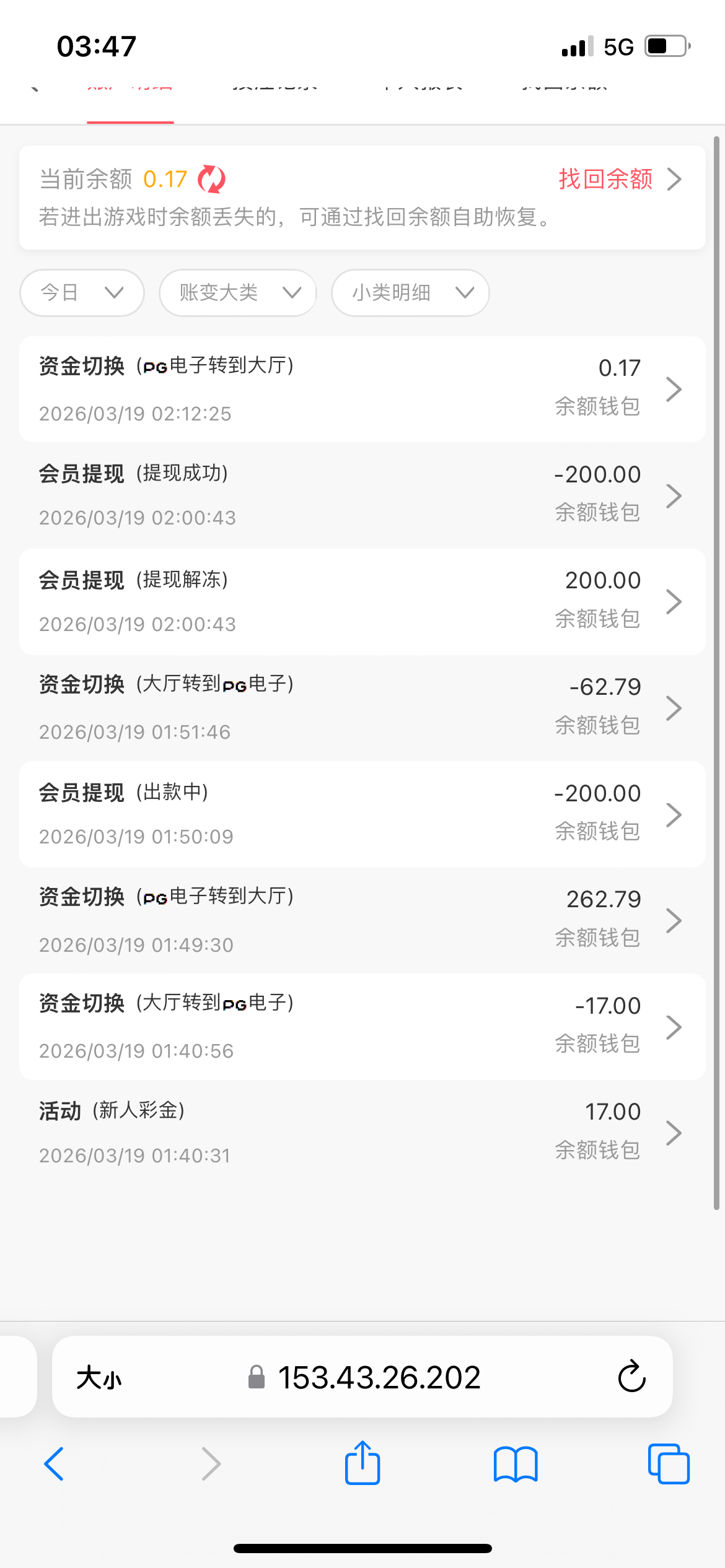725x1568 pixels.
Task: Refresh the current balance of 0.17
Action: click(x=211, y=180)
